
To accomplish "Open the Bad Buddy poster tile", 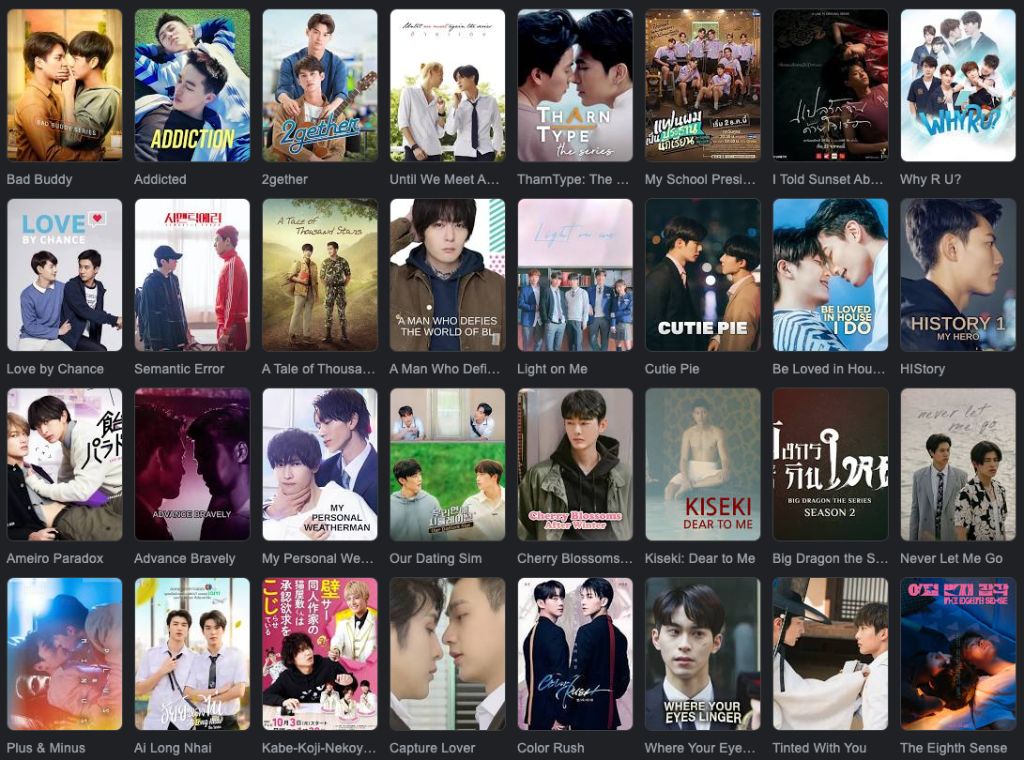I will pos(64,85).
